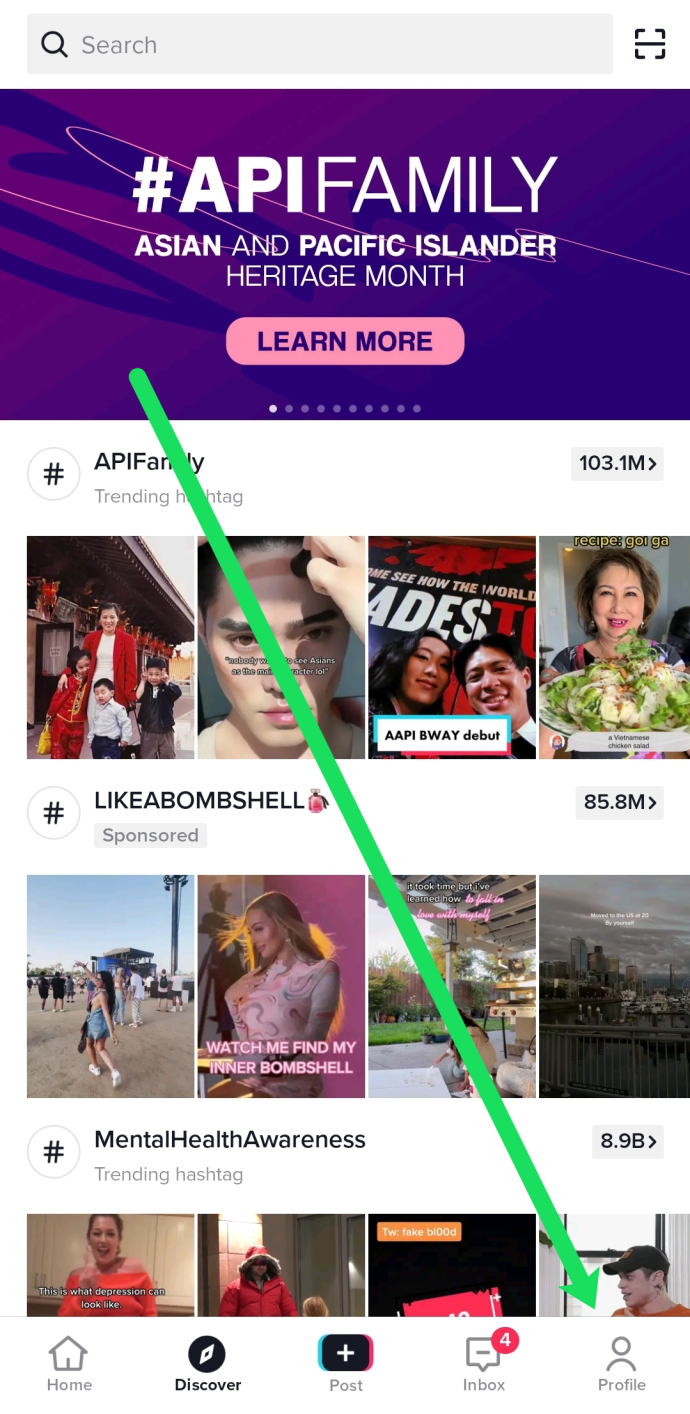Go to the Home tab

tap(69, 1365)
